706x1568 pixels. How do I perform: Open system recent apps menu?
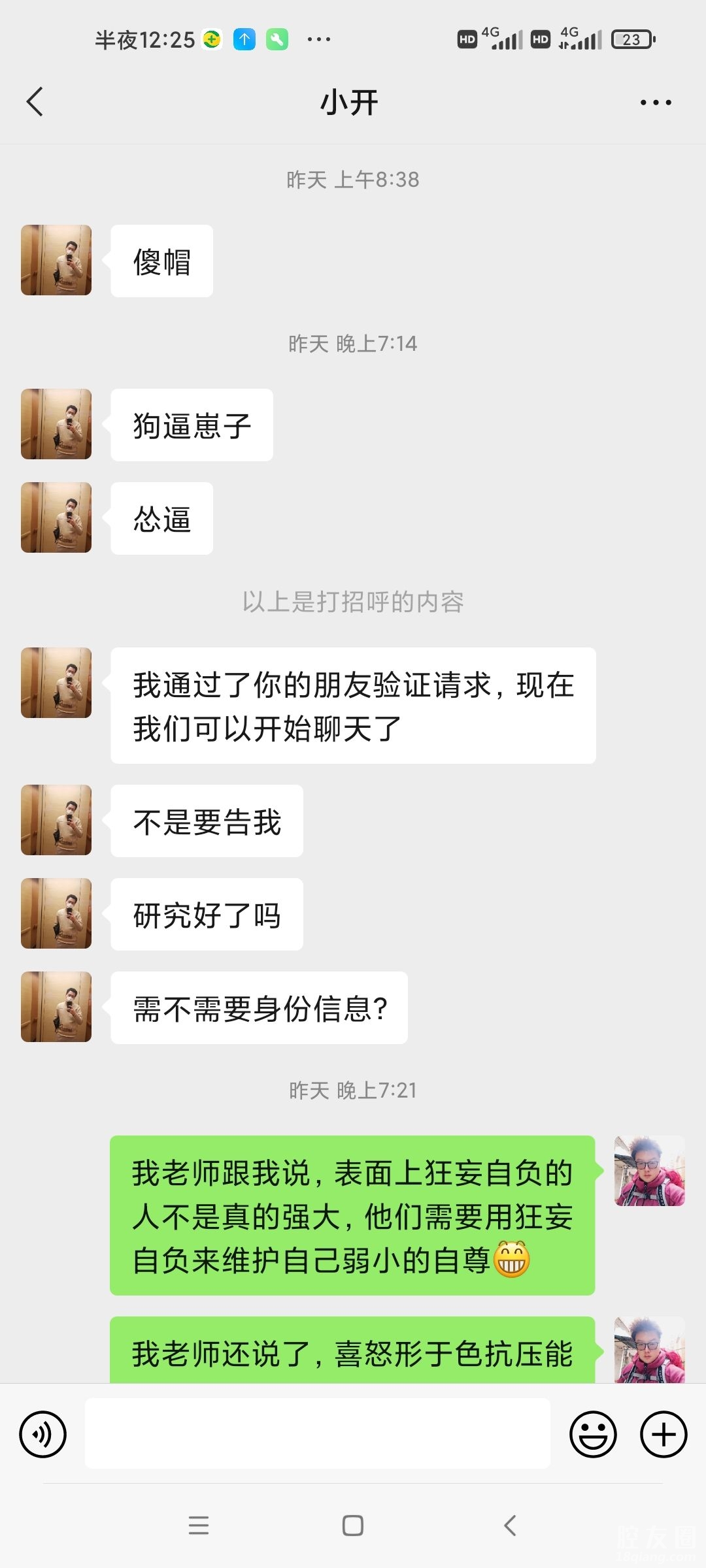(x=199, y=1526)
